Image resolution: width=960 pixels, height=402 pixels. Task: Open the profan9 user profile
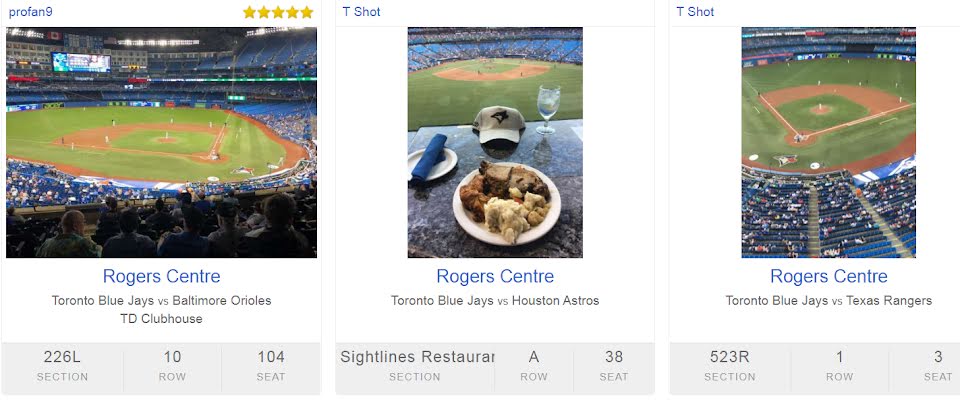point(29,12)
